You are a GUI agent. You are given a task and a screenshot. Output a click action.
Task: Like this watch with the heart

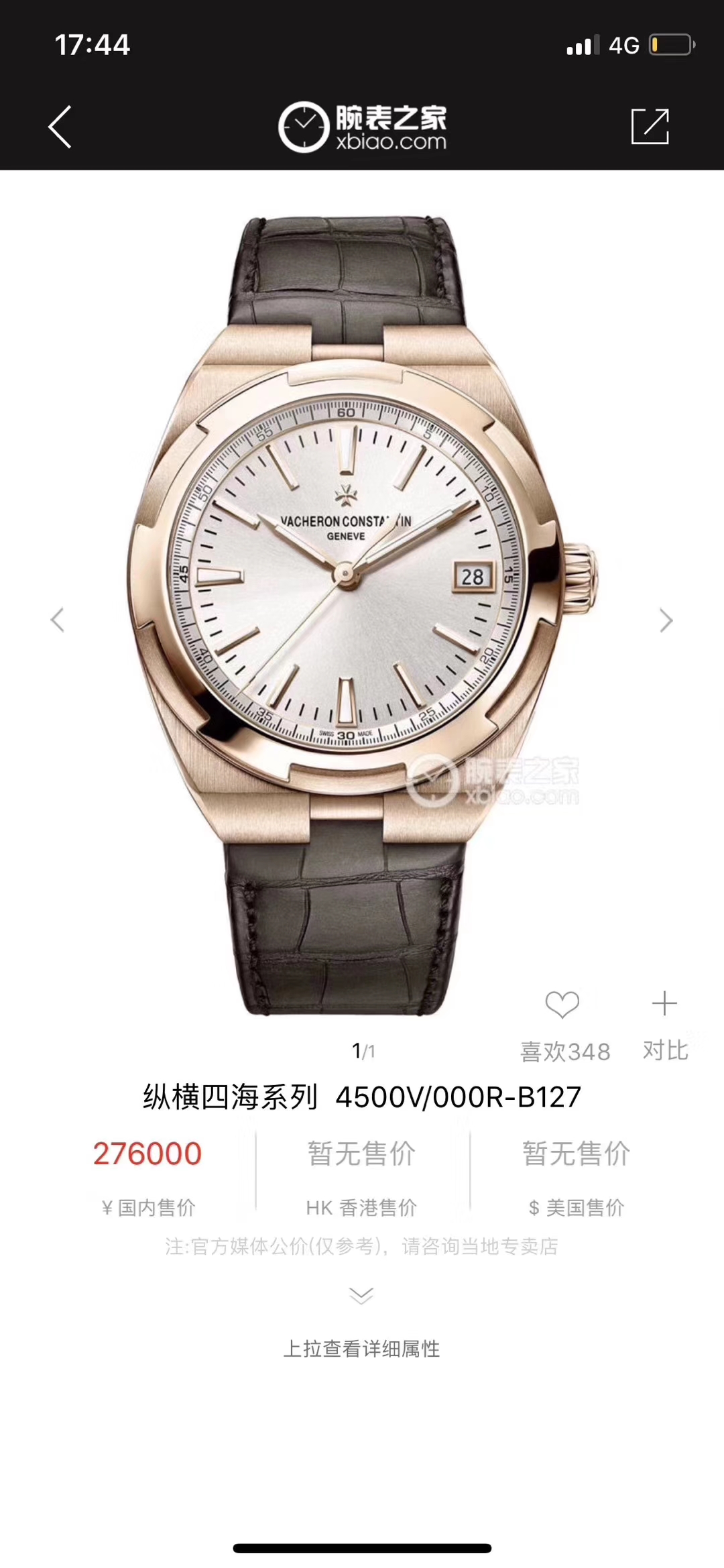pyautogui.click(x=562, y=1005)
